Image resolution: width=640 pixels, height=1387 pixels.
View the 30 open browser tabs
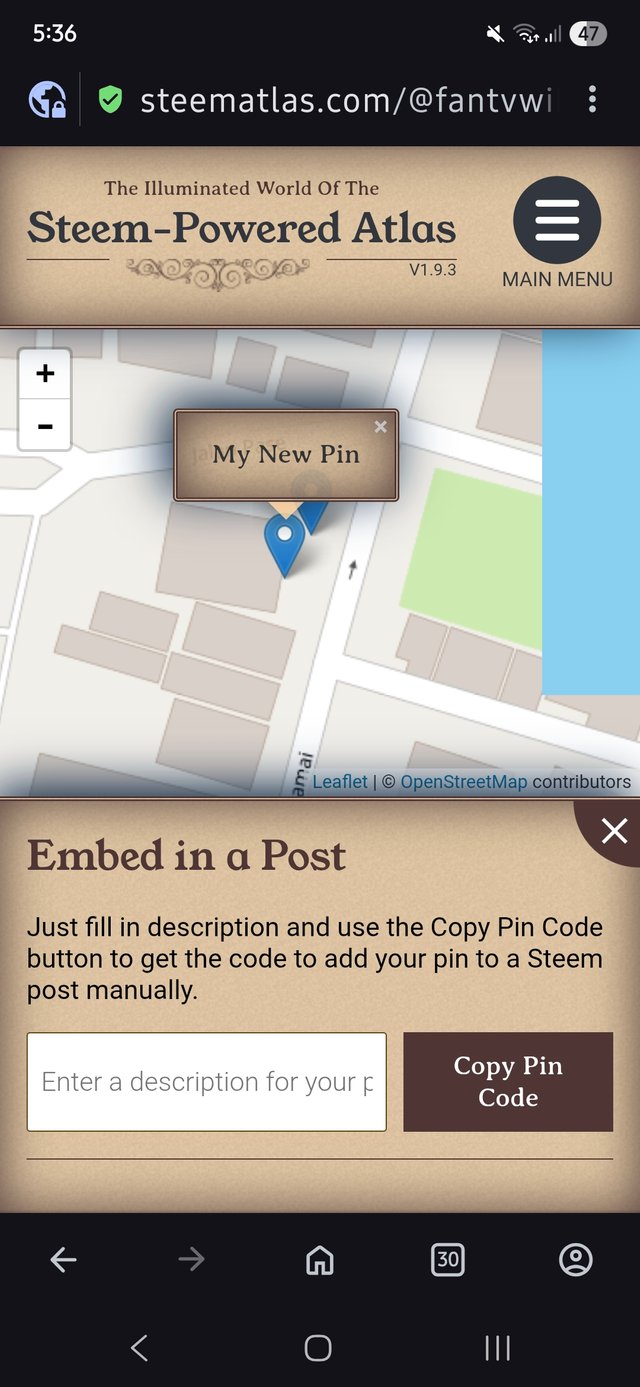click(x=448, y=1260)
